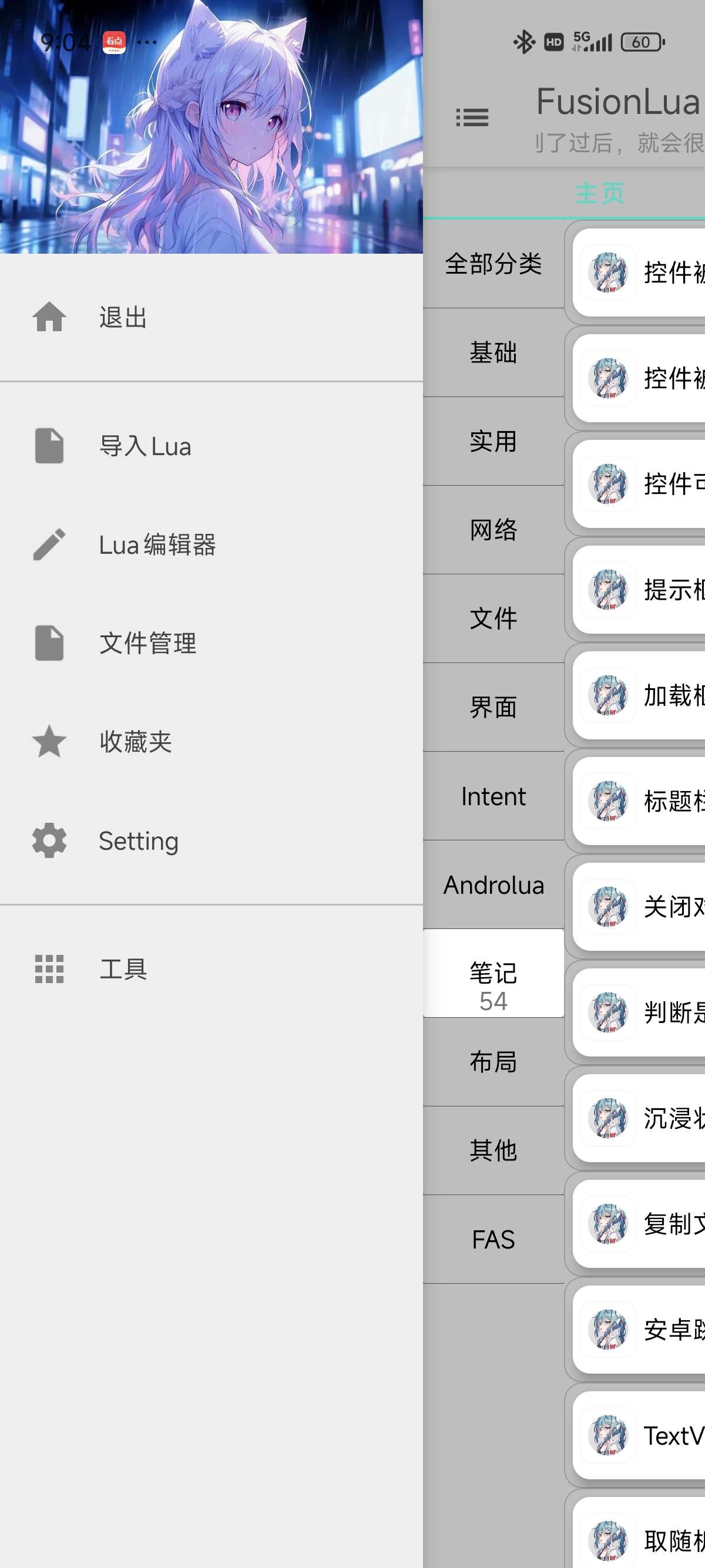The image size is (705, 1568).
Task: Select the 文件 category
Action: [493, 618]
